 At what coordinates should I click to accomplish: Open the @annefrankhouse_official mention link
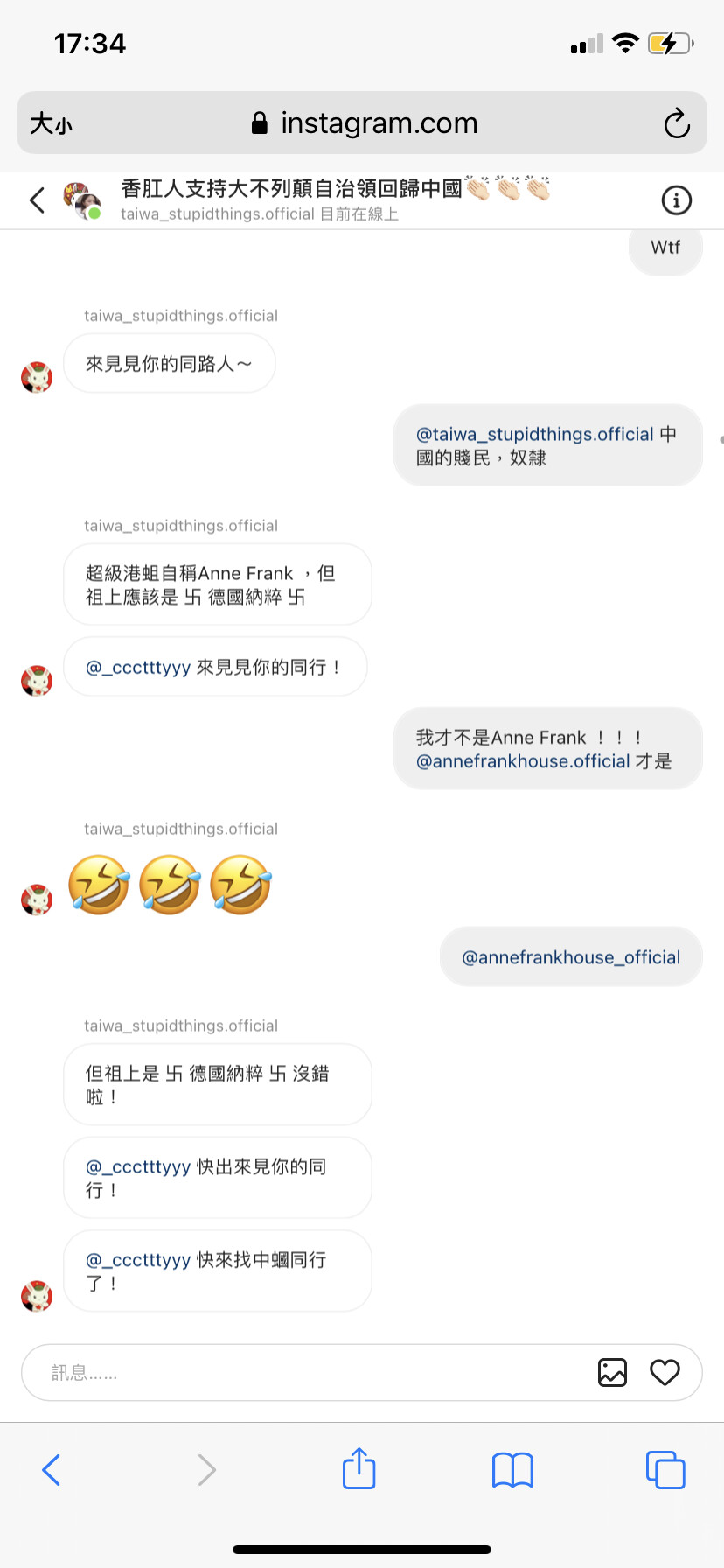(571, 957)
